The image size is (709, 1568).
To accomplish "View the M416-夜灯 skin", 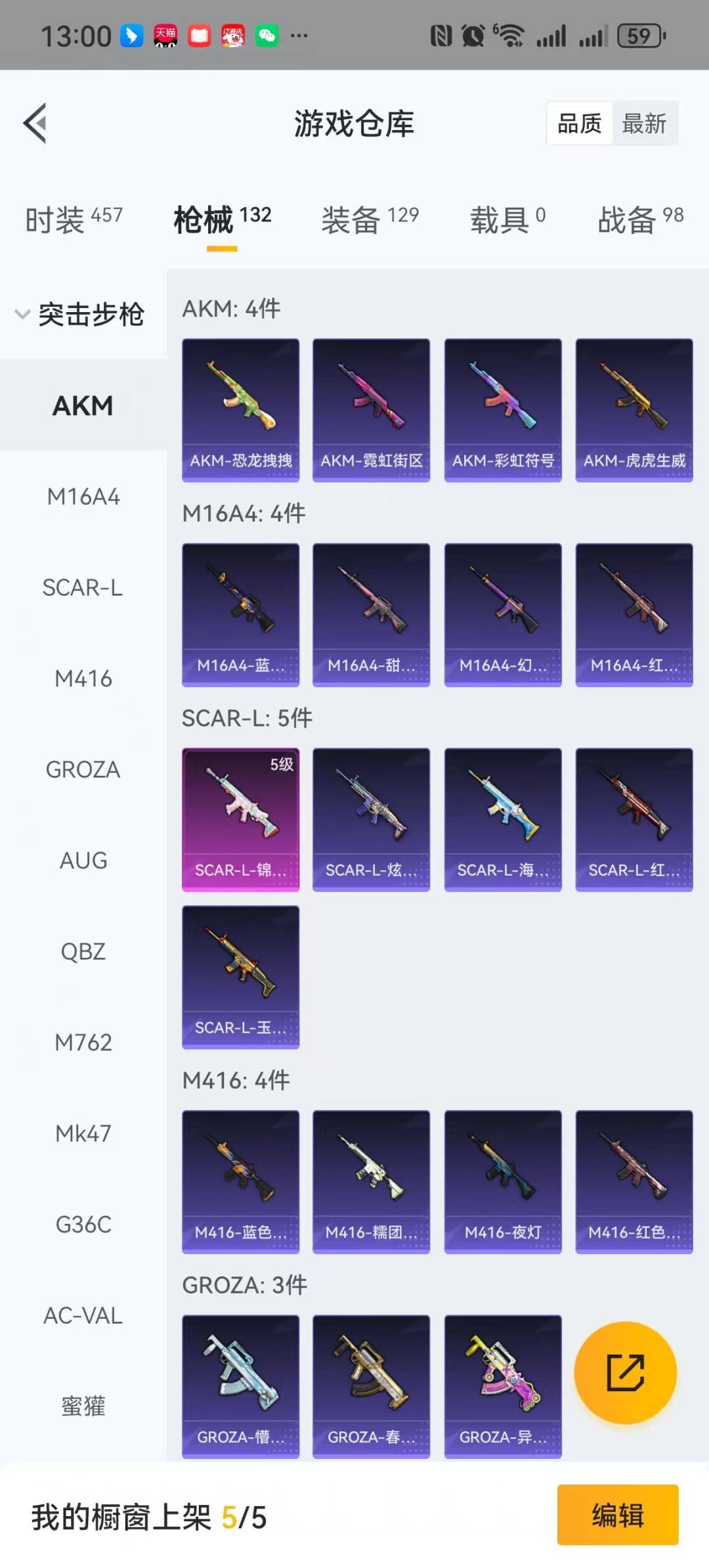I will coord(503,1182).
